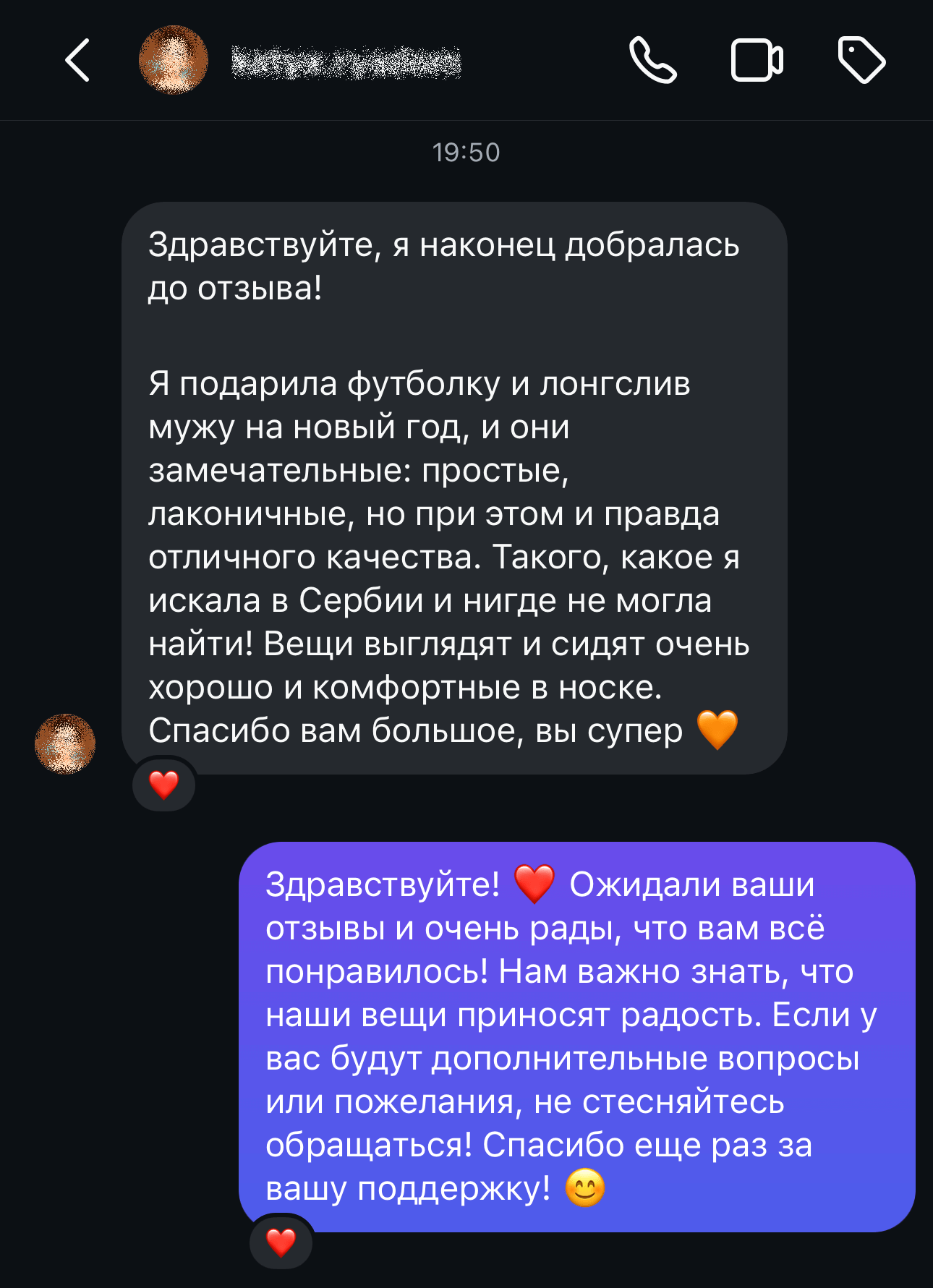
Task: Go back to the chat list
Action: (77, 60)
